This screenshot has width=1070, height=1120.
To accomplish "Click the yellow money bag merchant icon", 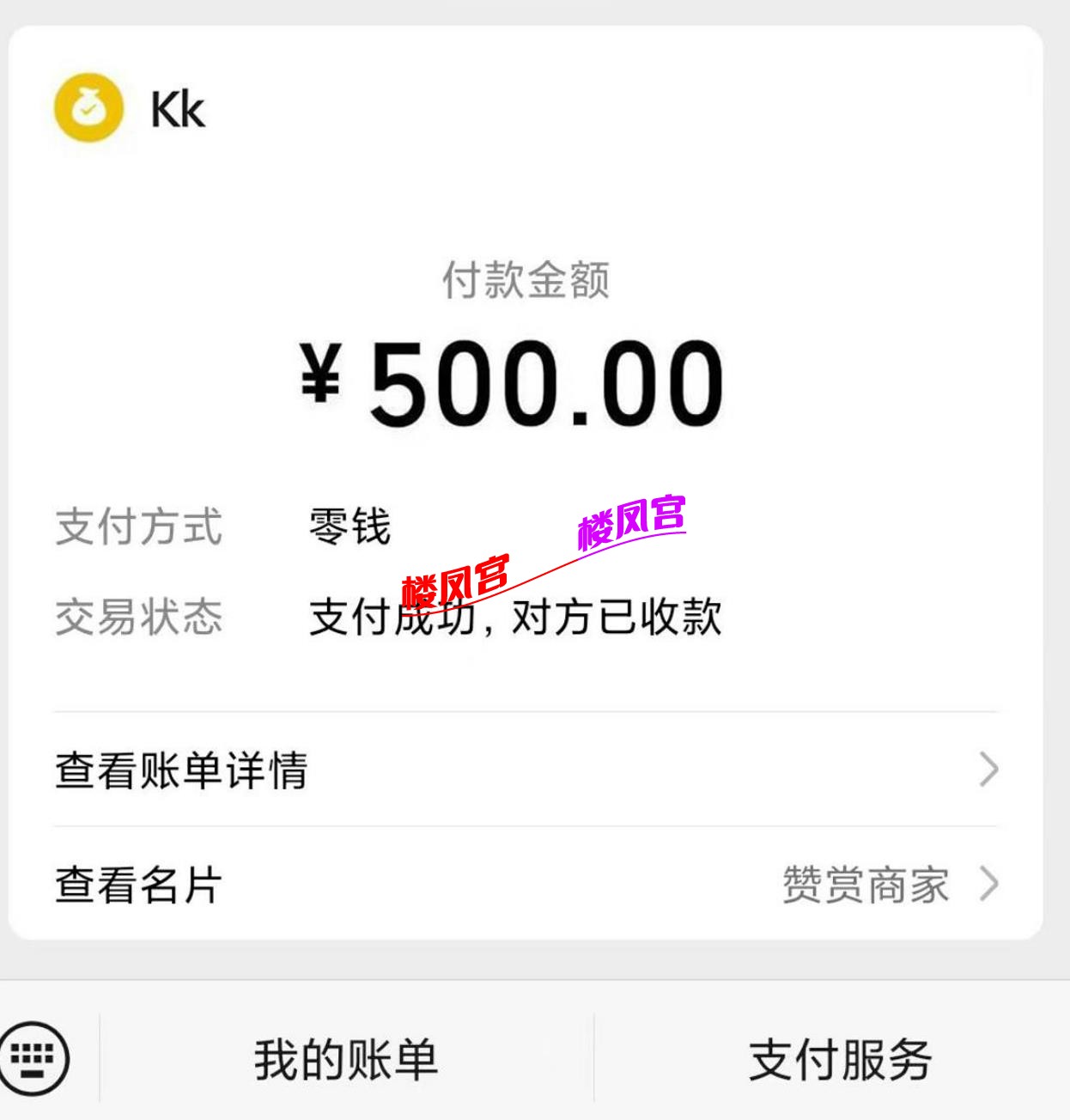I will click(x=88, y=110).
